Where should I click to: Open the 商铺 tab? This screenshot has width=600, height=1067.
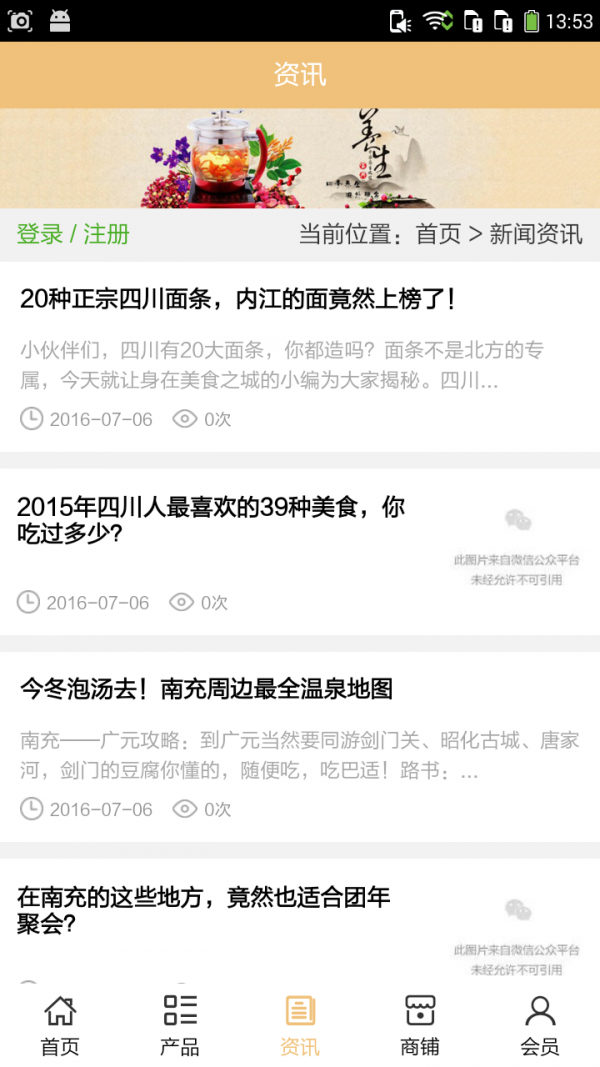pyautogui.click(x=420, y=1025)
